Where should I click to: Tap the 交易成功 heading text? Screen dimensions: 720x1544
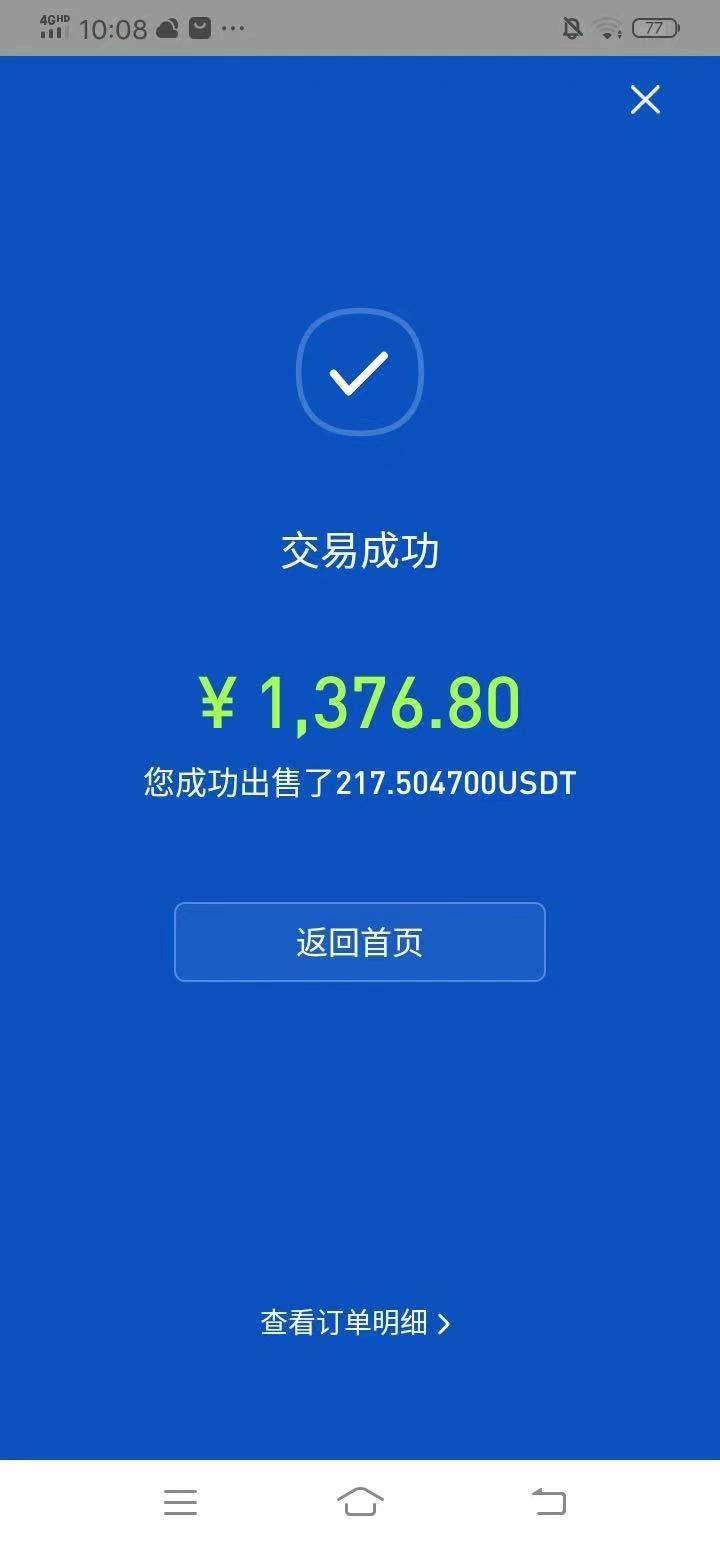point(360,551)
